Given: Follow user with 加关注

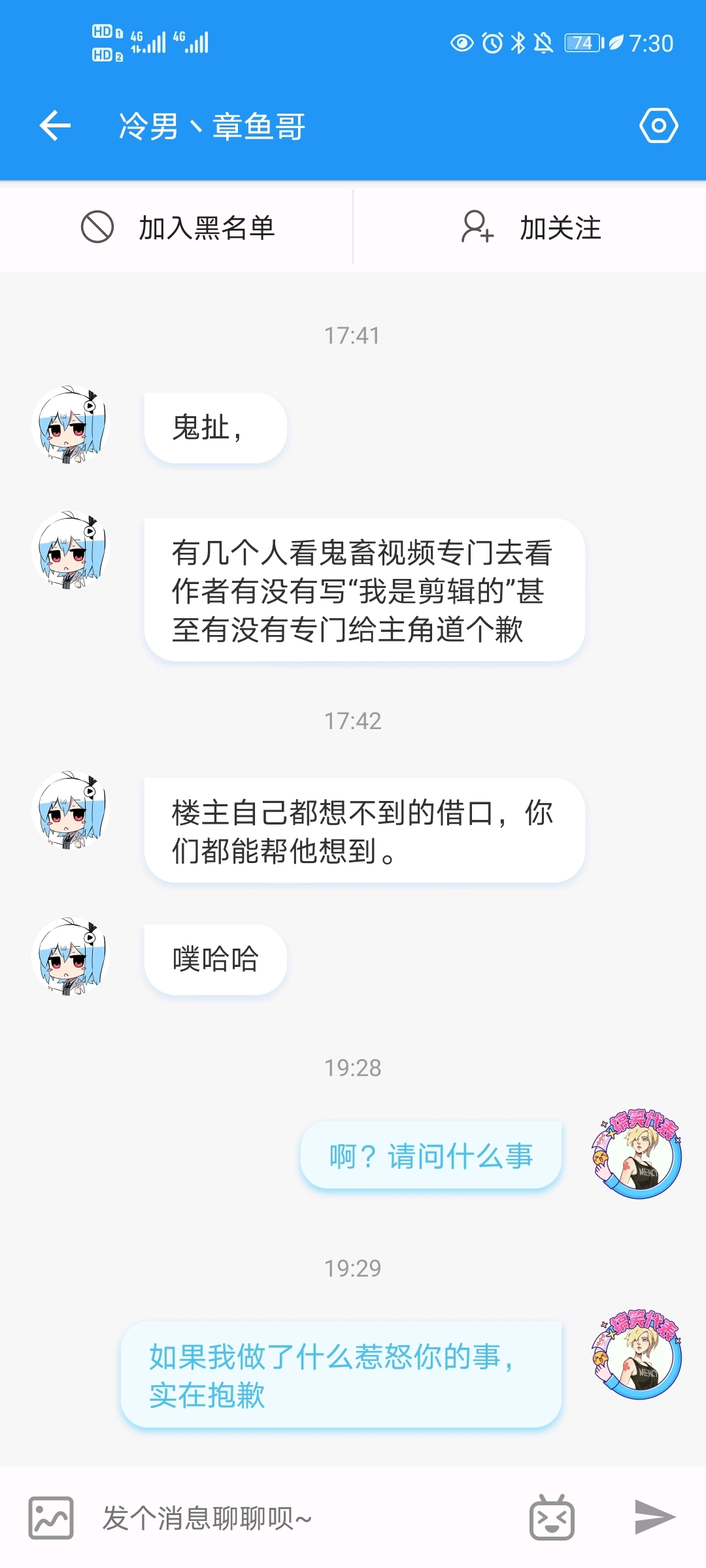Looking at the screenshot, I should [x=530, y=228].
